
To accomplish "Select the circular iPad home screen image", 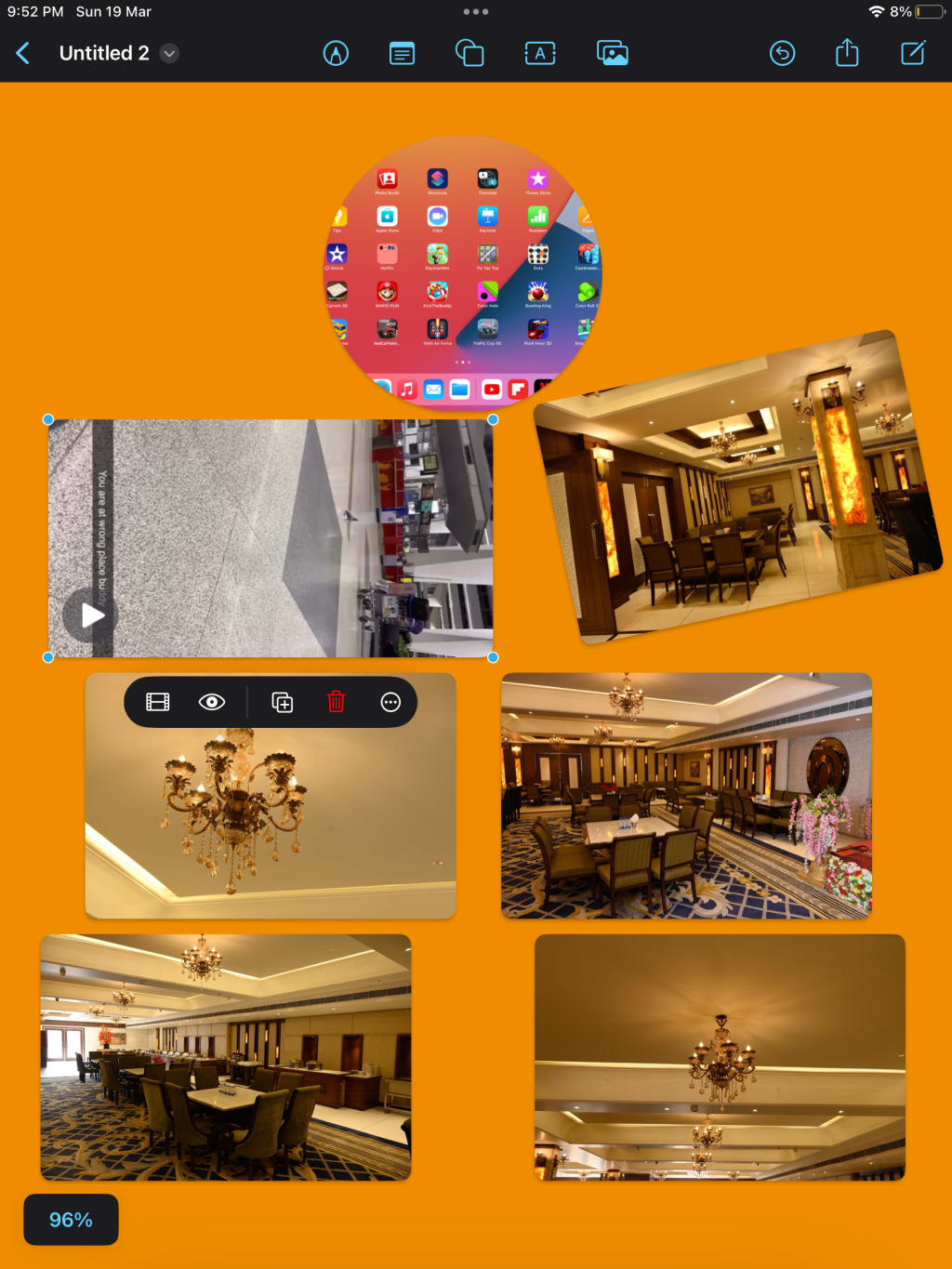I will (x=463, y=272).
